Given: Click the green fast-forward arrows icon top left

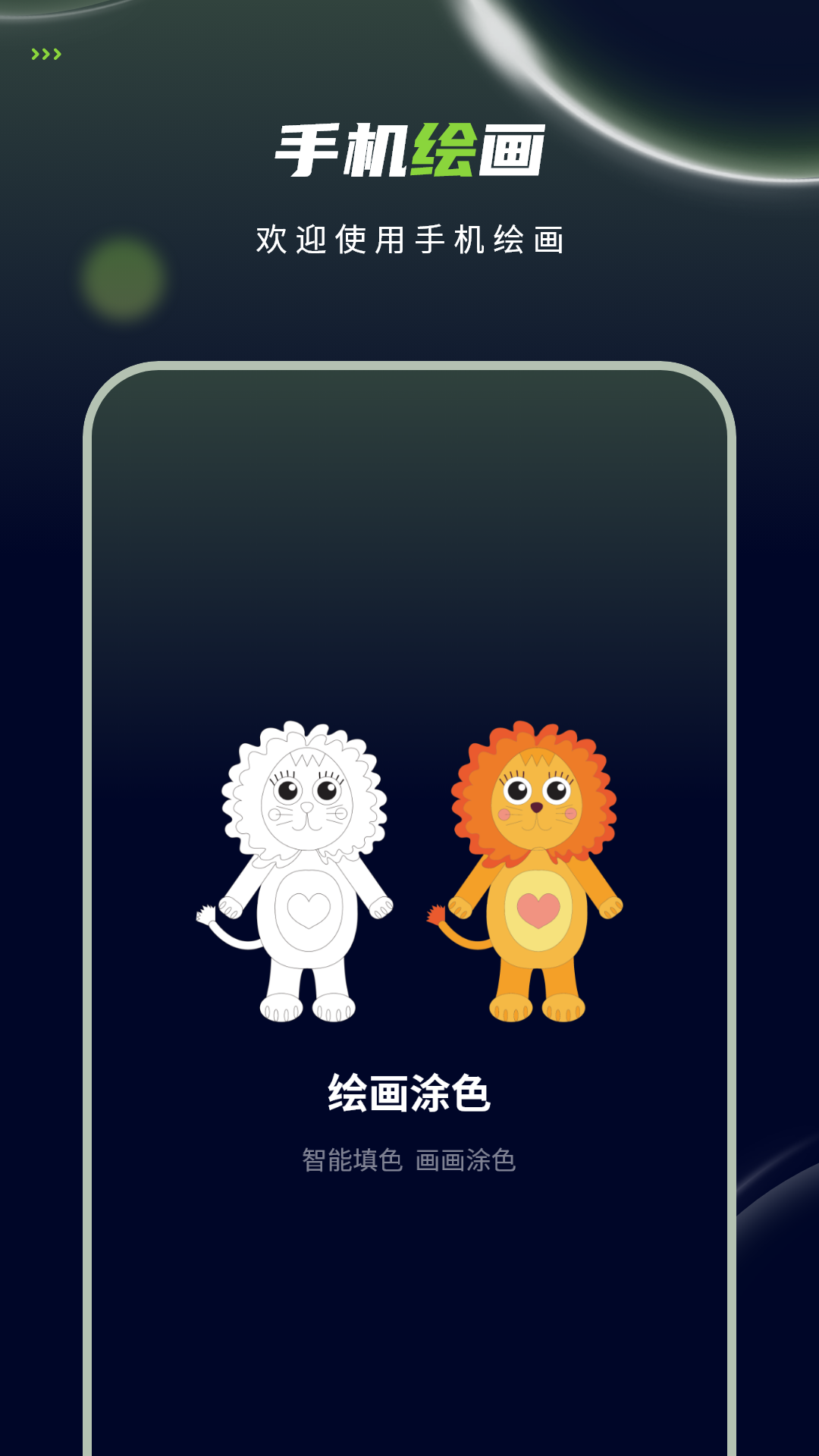Looking at the screenshot, I should 47,54.
